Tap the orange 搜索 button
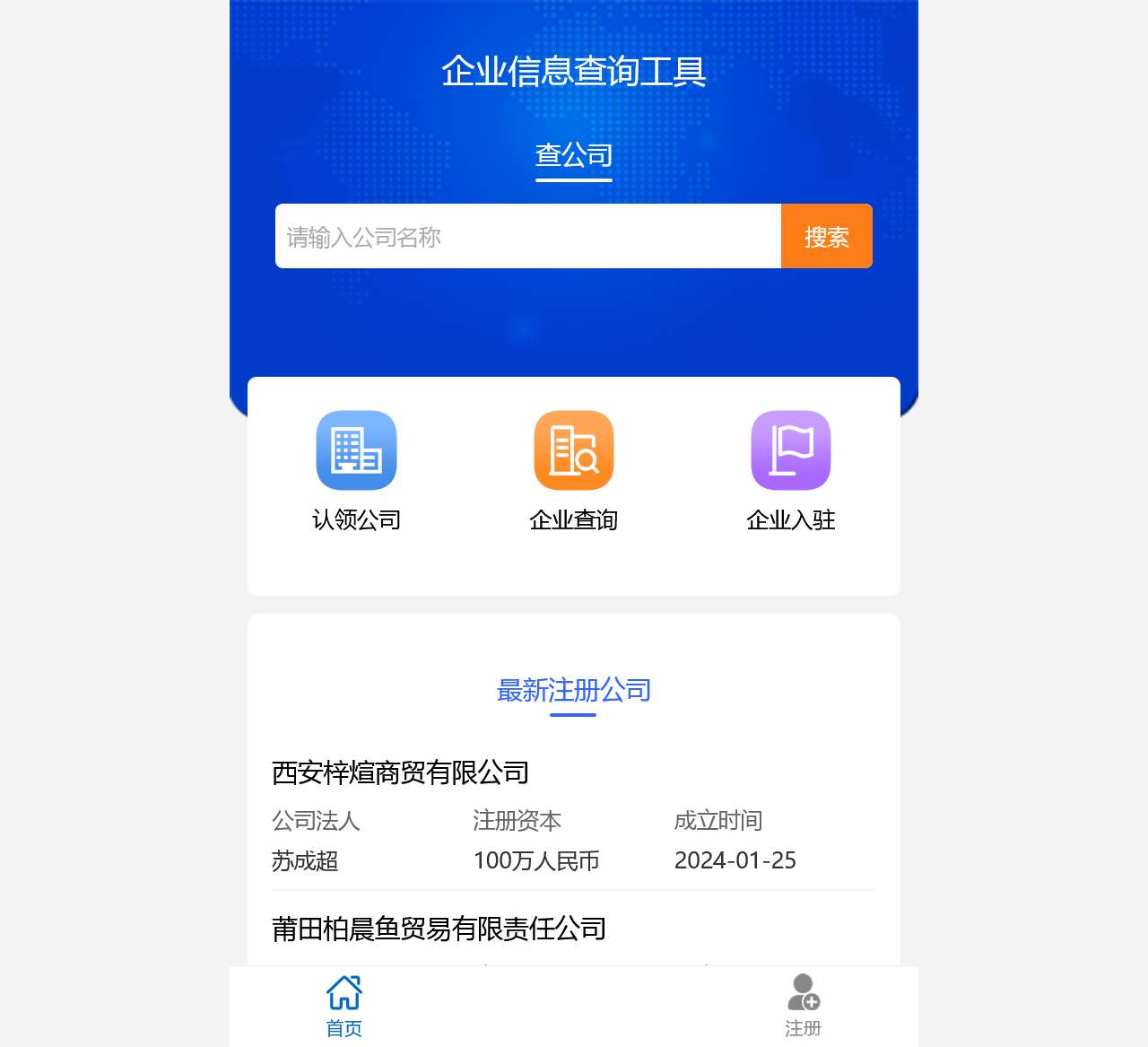This screenshot has width=1148, height=1047. [x=826, y=236]
